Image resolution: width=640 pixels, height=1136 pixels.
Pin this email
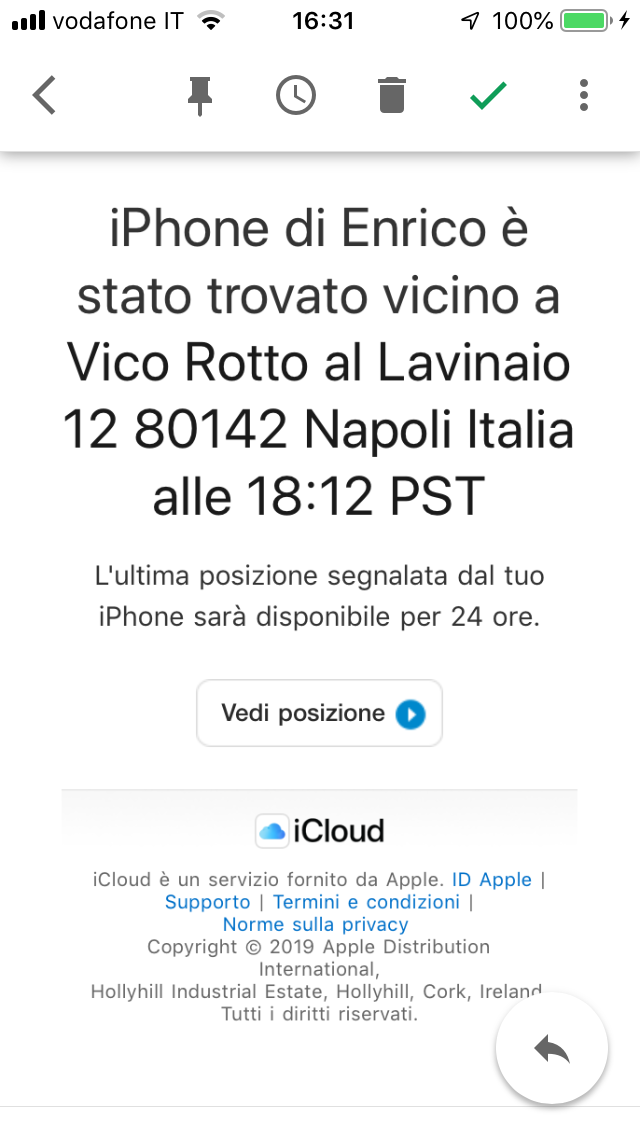point(199,96)
